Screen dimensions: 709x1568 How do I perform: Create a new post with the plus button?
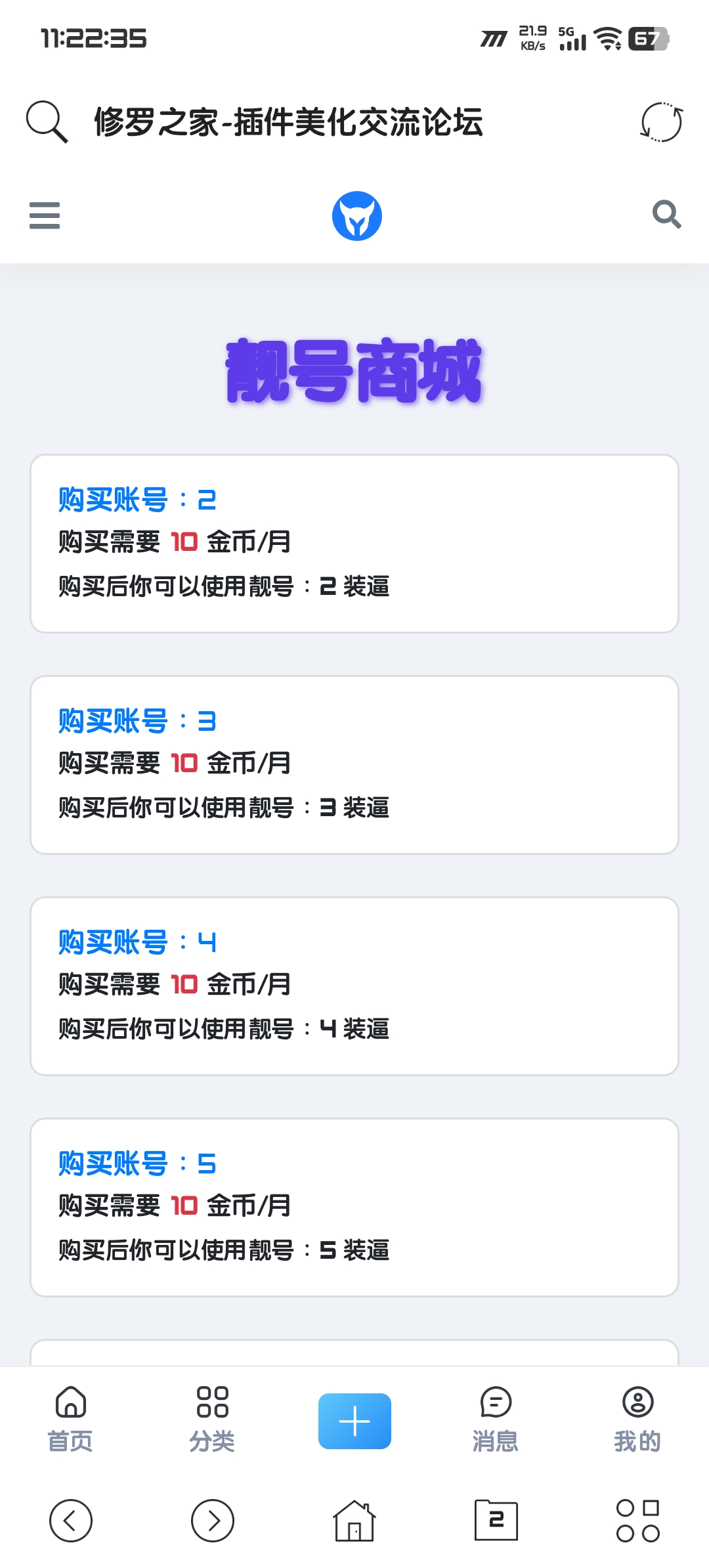click(354, 1421)
